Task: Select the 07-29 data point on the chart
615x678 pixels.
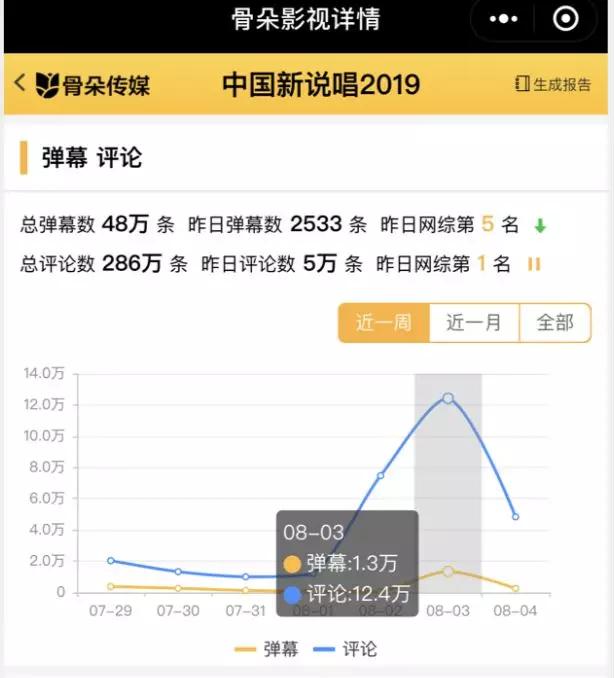Action: [111, 561]
